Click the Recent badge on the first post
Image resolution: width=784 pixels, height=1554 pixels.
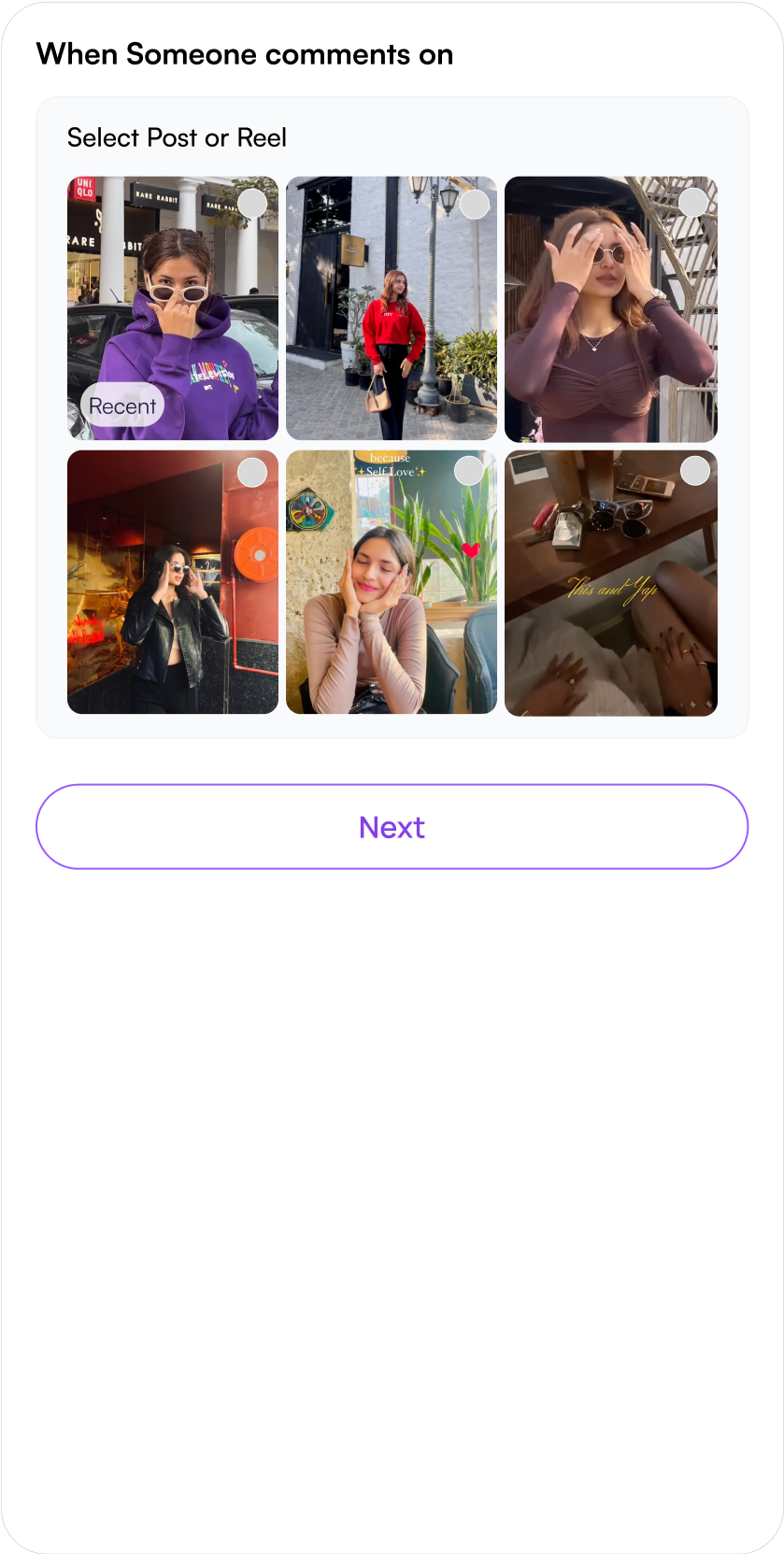[x=121, y=405]
